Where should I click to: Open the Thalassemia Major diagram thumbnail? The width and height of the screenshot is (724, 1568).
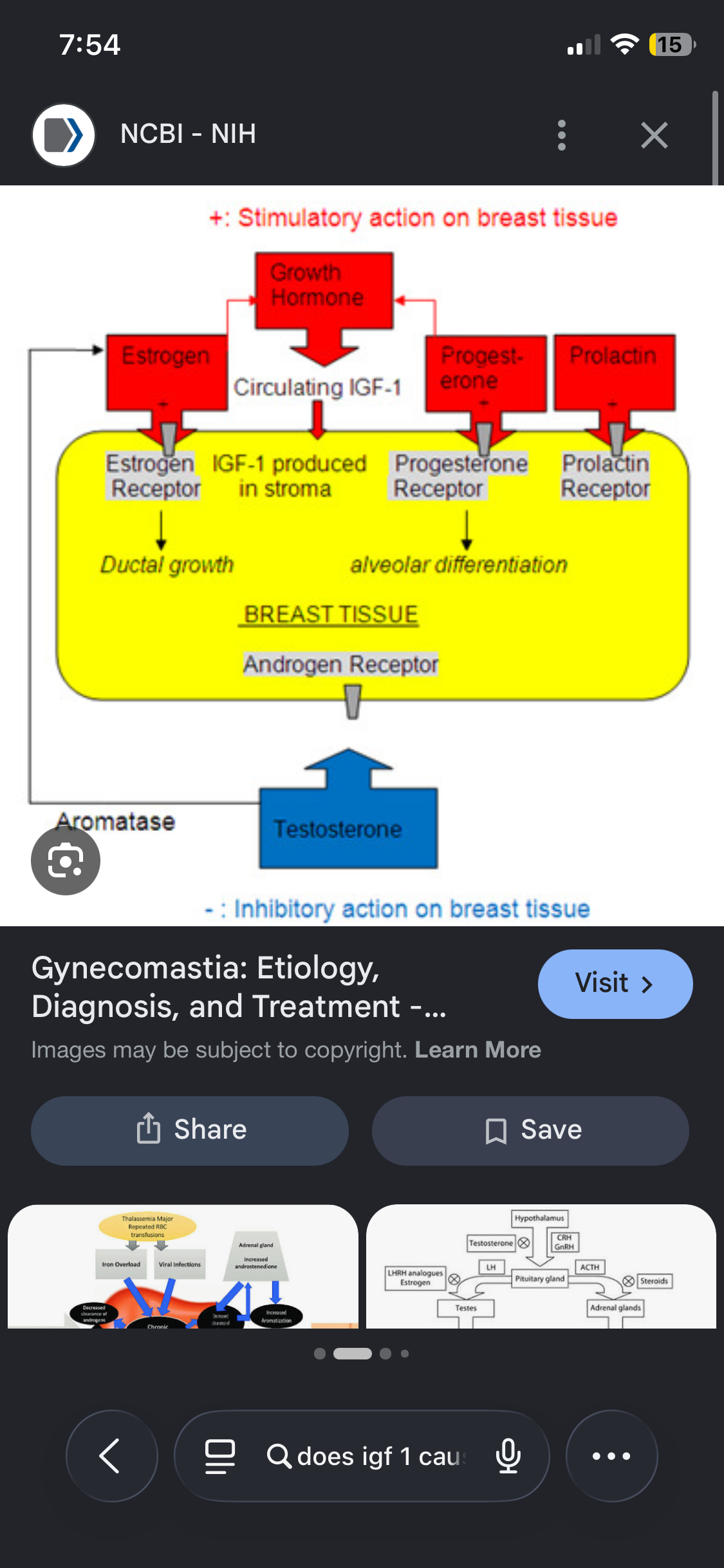[x=183, y=1266]
